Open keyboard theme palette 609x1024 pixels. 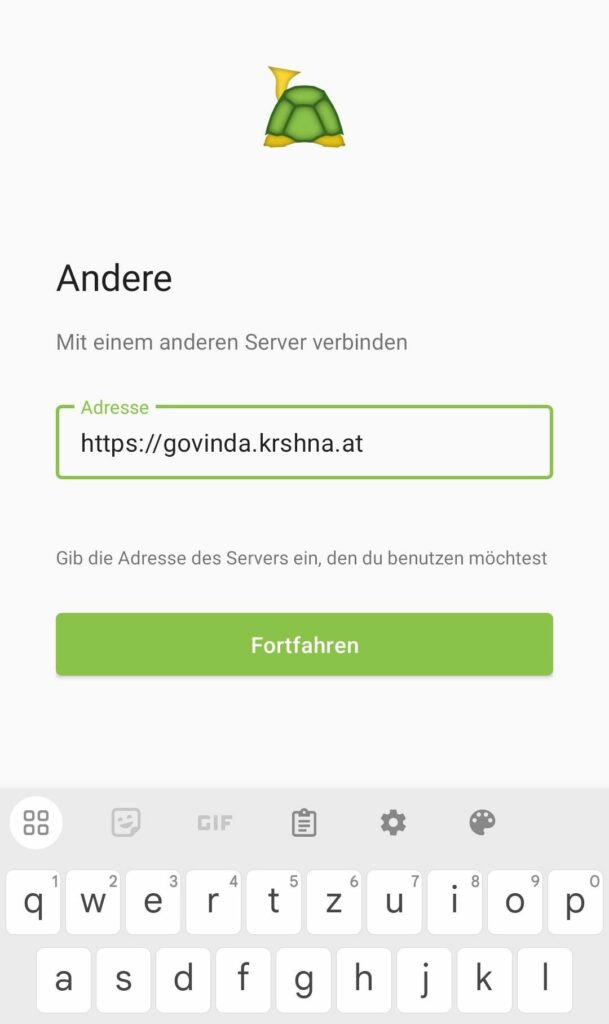482,822
